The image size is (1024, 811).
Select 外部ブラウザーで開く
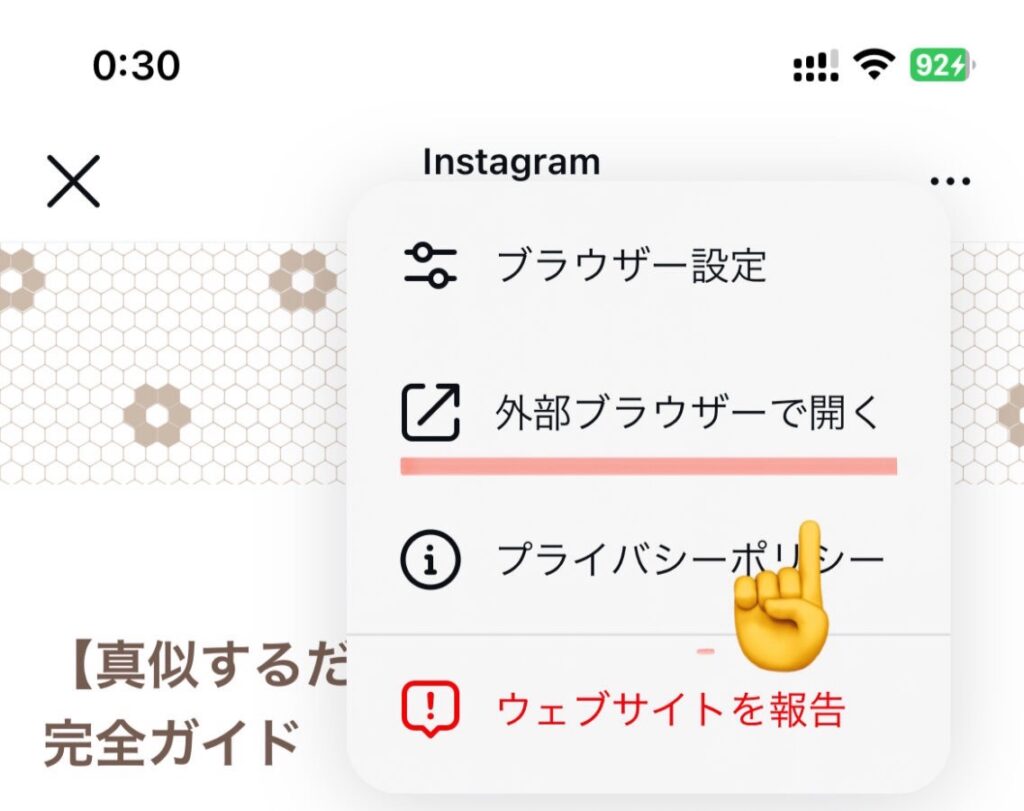(x=688, y=413)
